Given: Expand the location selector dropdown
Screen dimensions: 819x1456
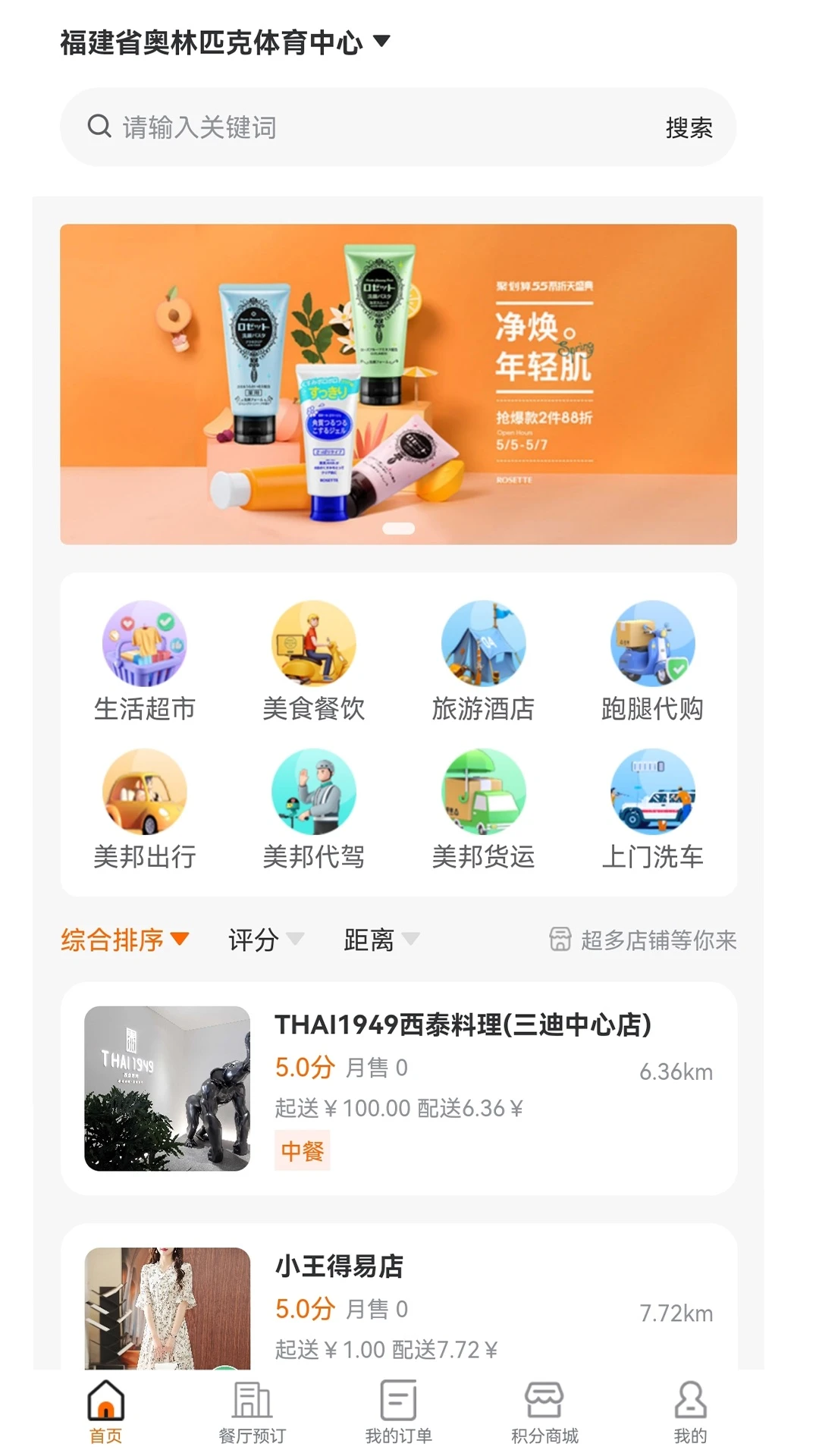Looking at the screenshot, I should click(381, 42).
